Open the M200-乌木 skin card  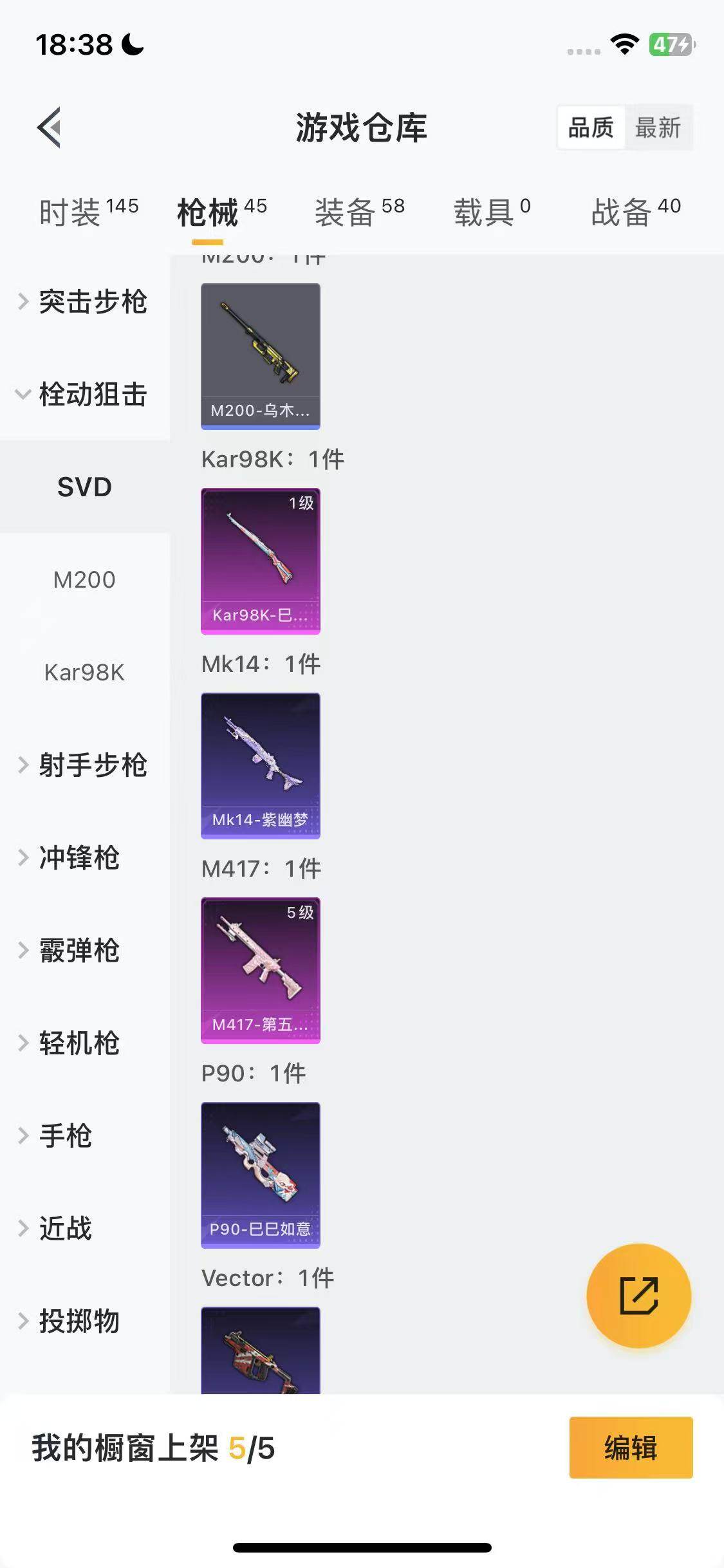tap(261, 356)
